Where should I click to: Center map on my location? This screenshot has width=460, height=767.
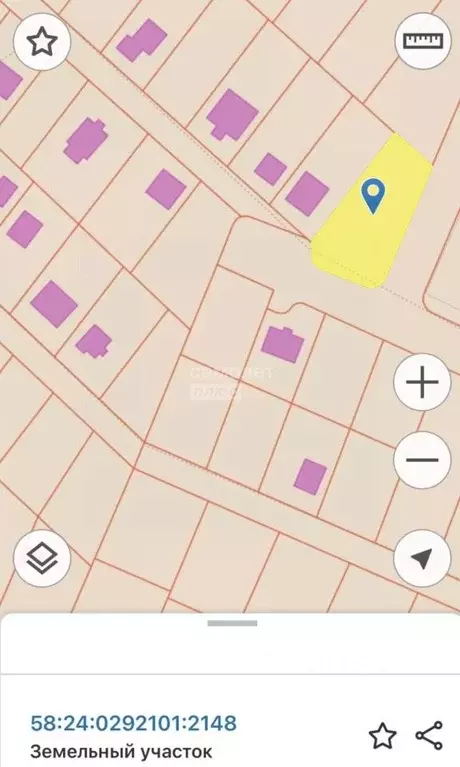422,558
